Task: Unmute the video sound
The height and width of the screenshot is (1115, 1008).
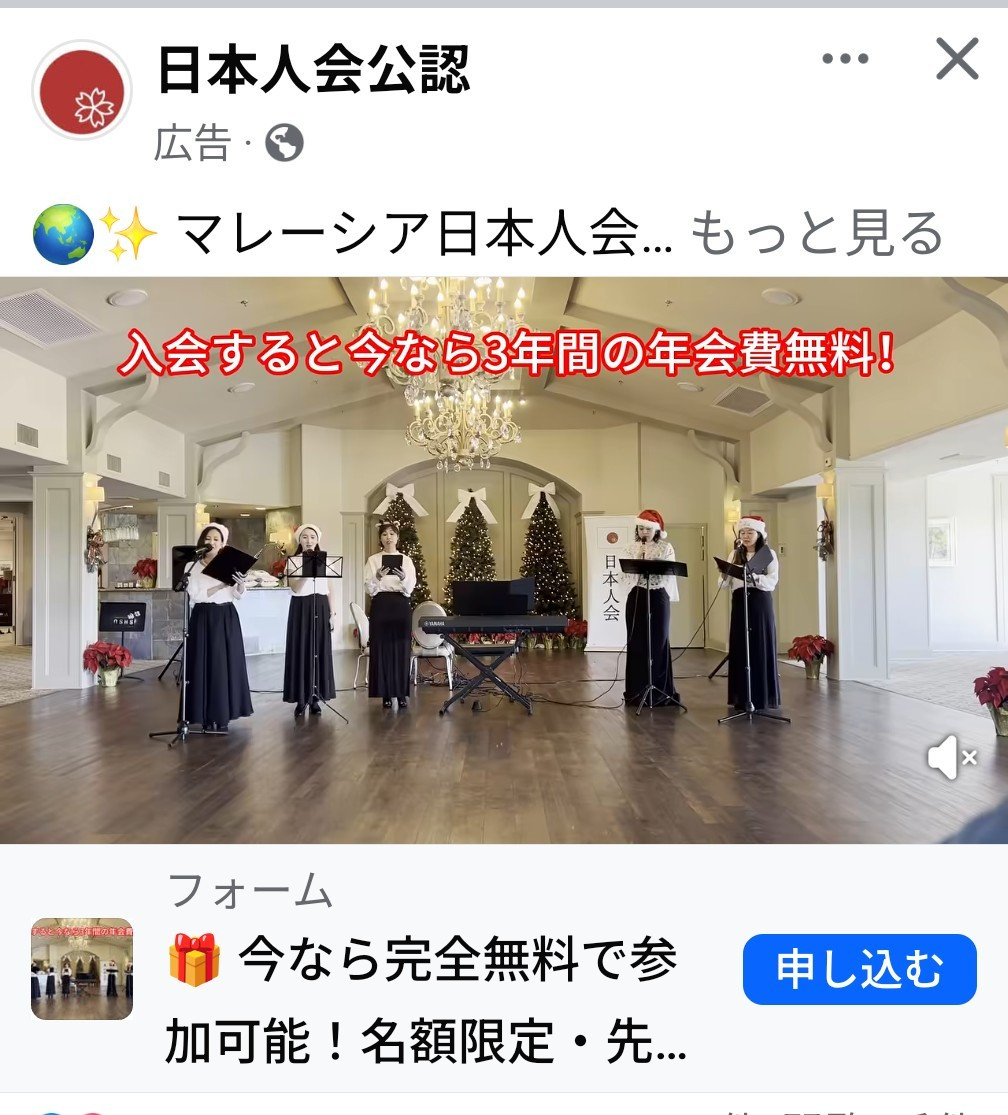Action: tap(950, 757)
